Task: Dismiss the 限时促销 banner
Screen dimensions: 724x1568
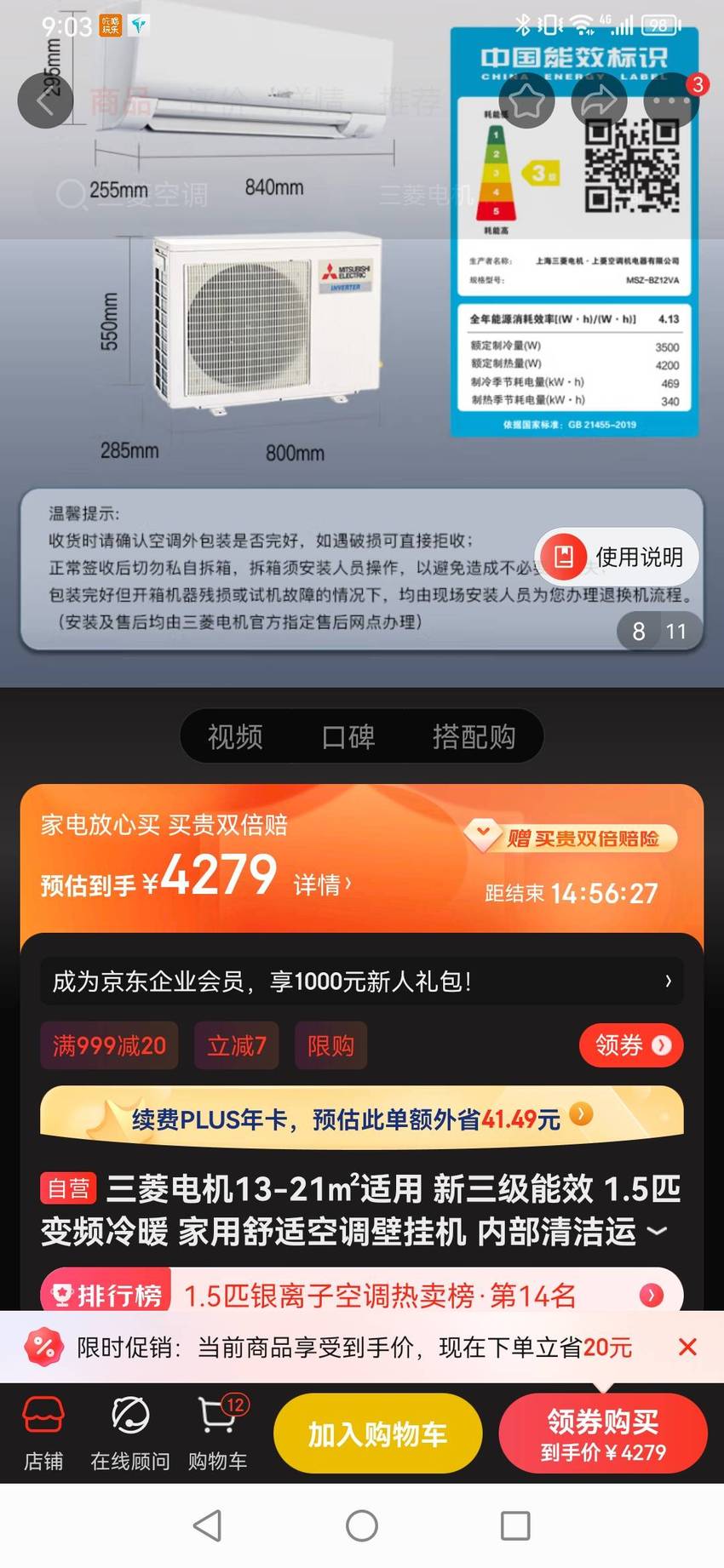Action: coord(687,1347)
